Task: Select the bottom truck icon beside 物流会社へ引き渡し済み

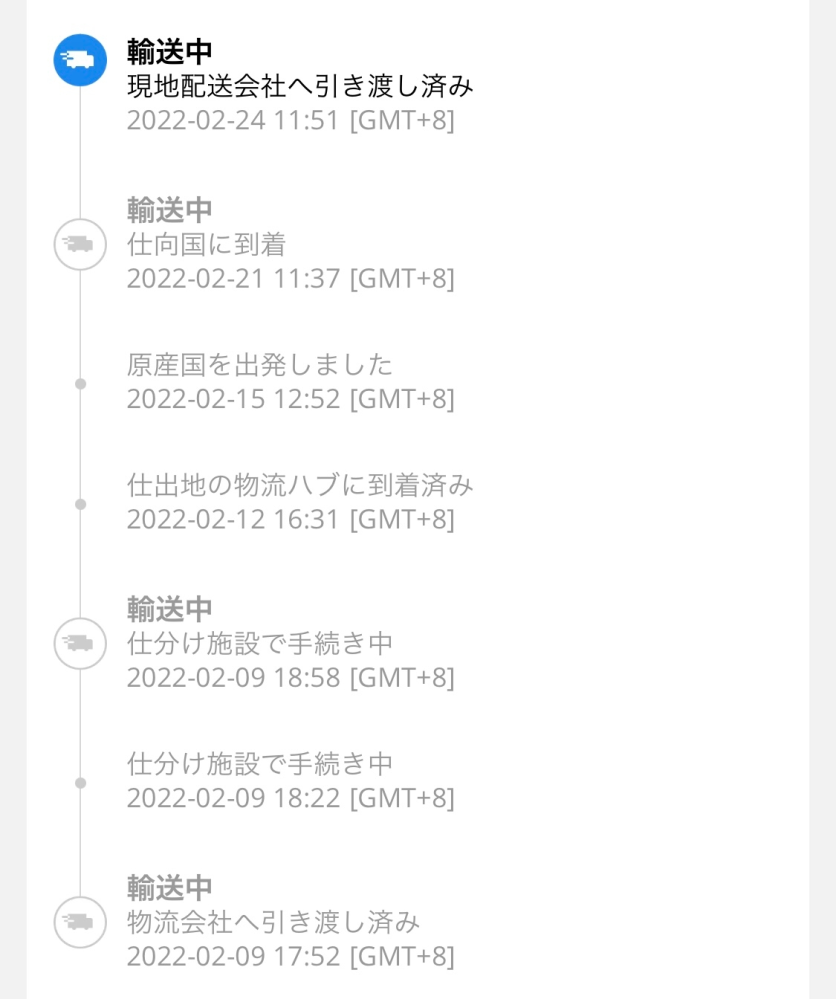Action: point(78,923)
